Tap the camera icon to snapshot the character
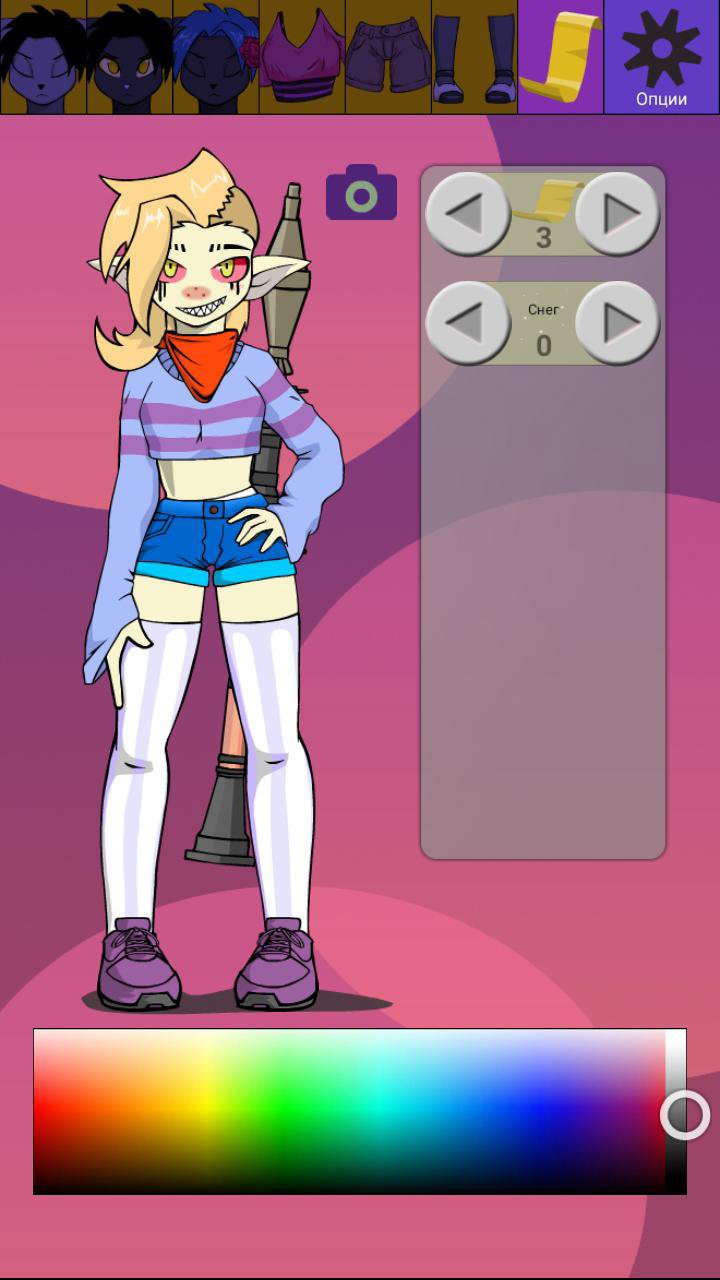720x1280 pixels. pyautogui.click(x=362, y=193)
